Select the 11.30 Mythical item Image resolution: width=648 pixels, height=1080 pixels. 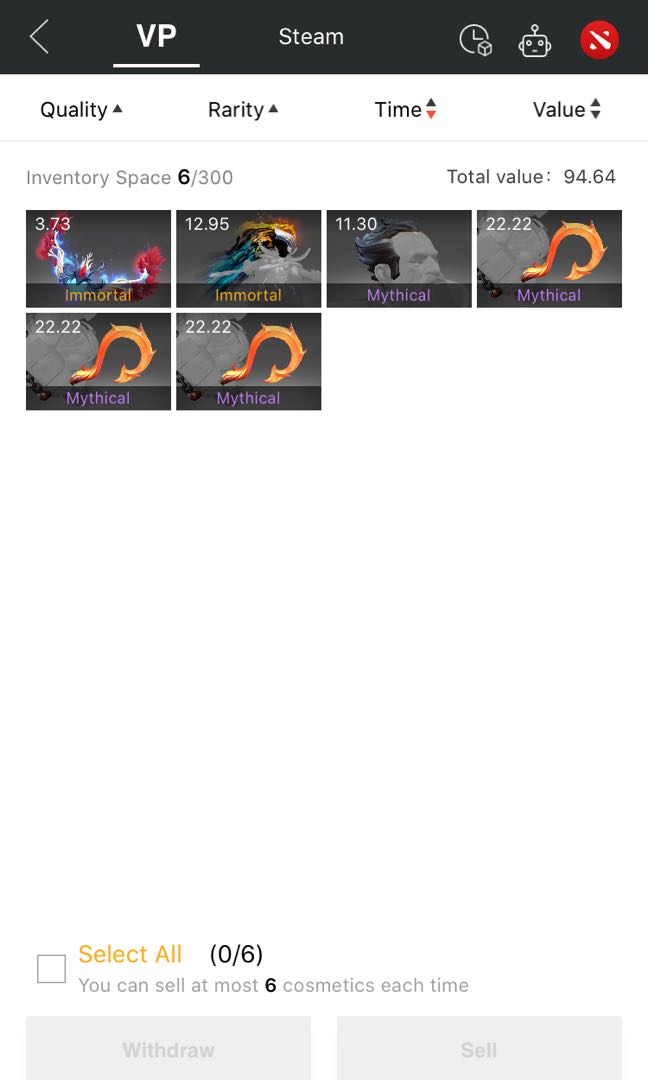click(x=399, y=258)
